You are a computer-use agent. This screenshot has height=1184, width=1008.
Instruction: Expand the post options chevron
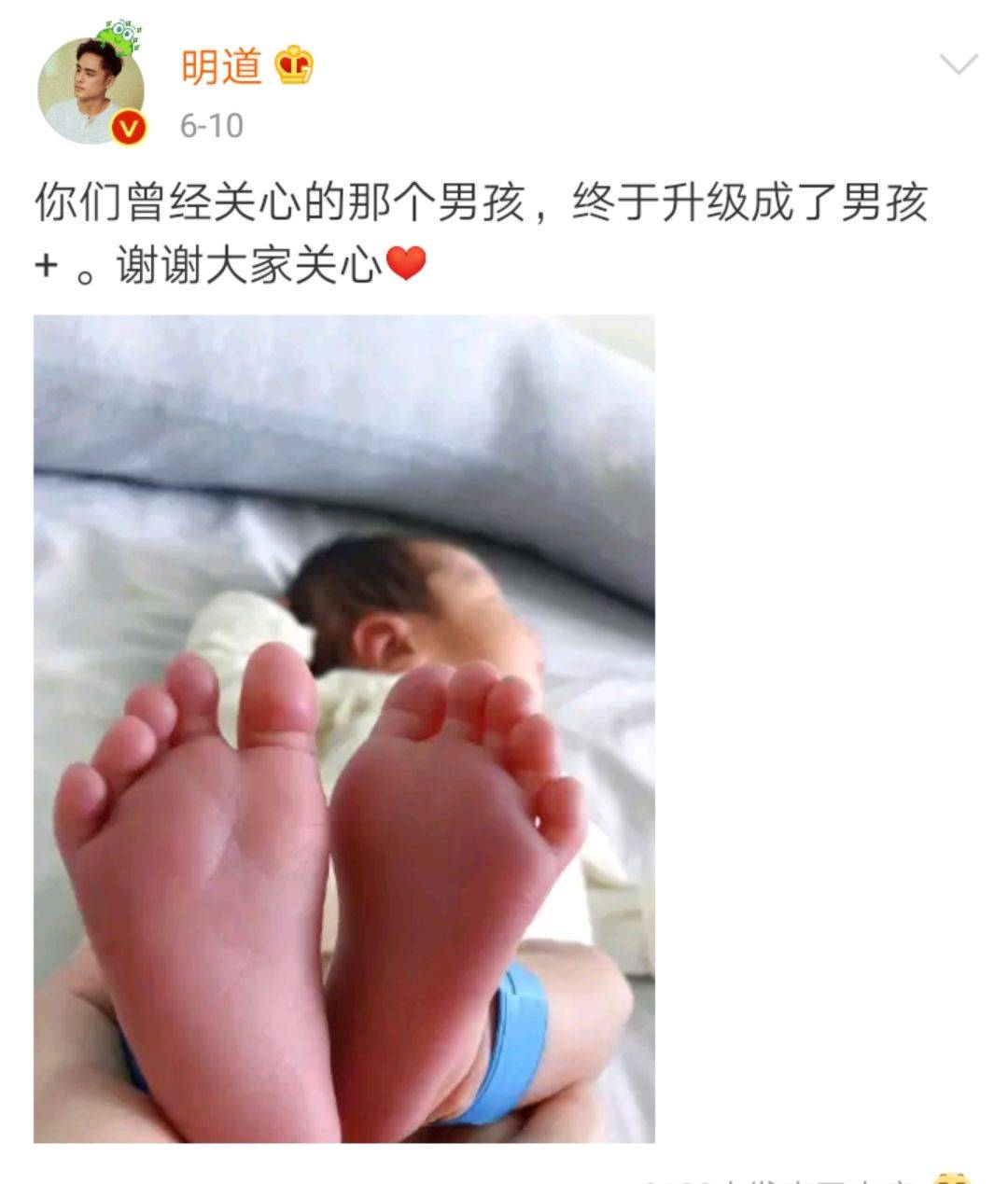click(x=958, y=64)
